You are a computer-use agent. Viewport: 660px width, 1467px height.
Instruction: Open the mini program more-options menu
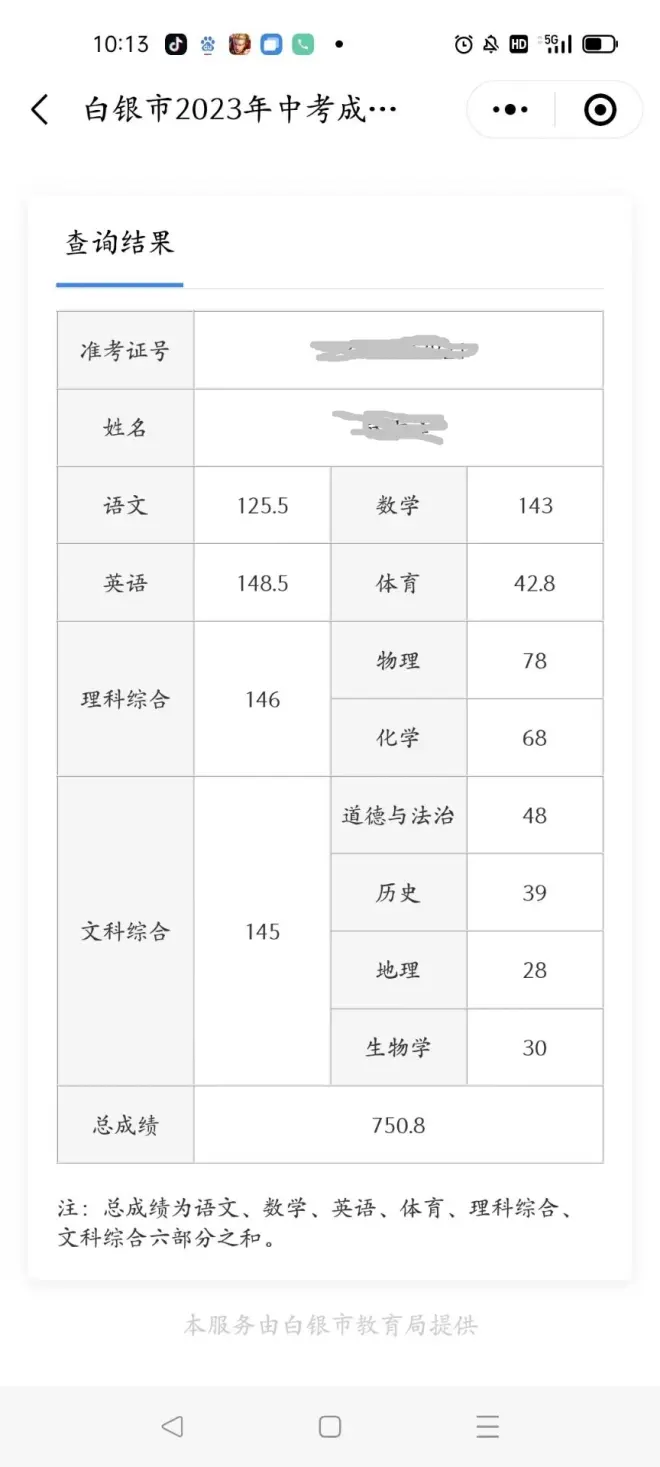[x=511, y=109]
